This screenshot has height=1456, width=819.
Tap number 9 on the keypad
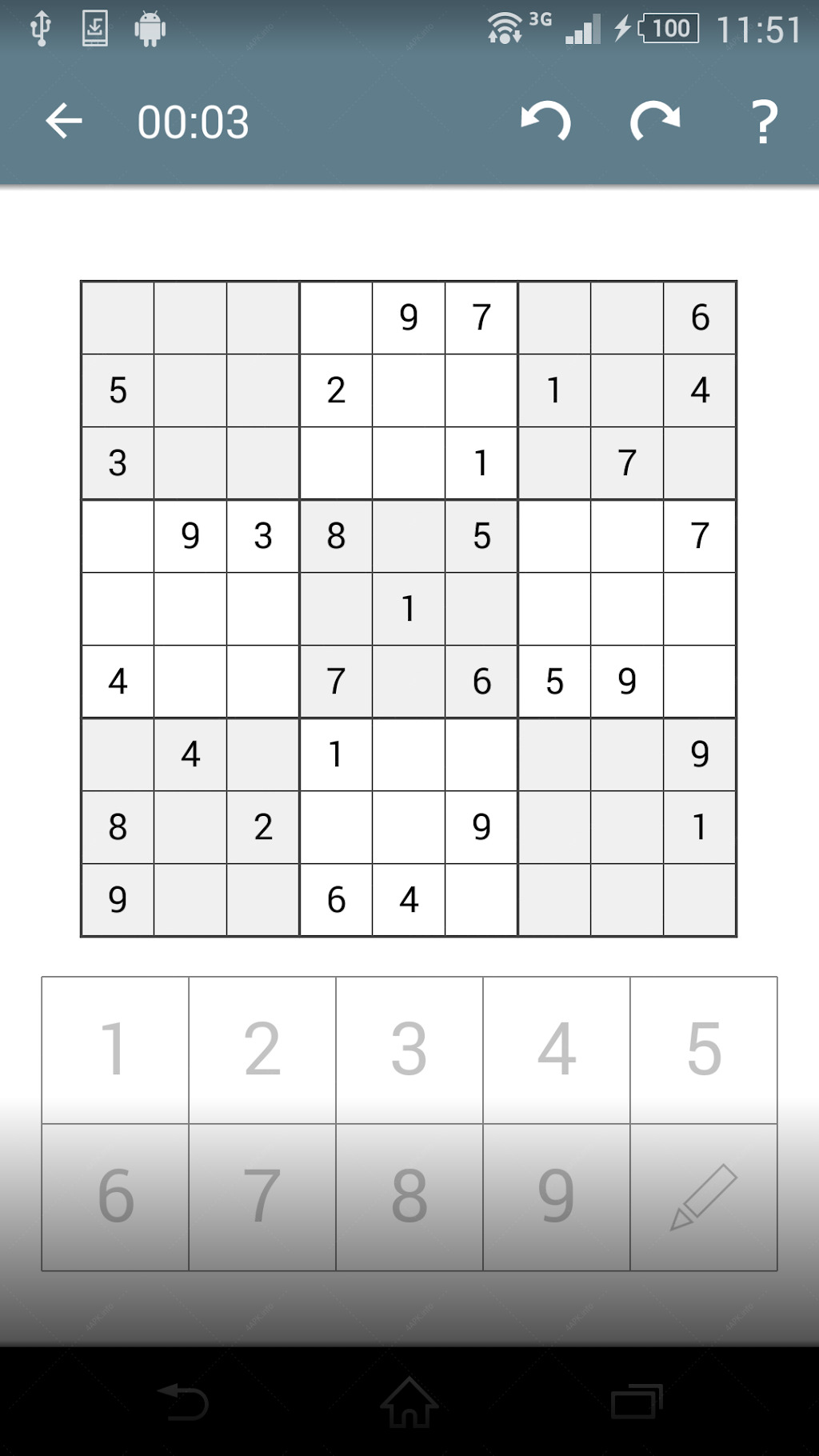(x=557, y=1197)
